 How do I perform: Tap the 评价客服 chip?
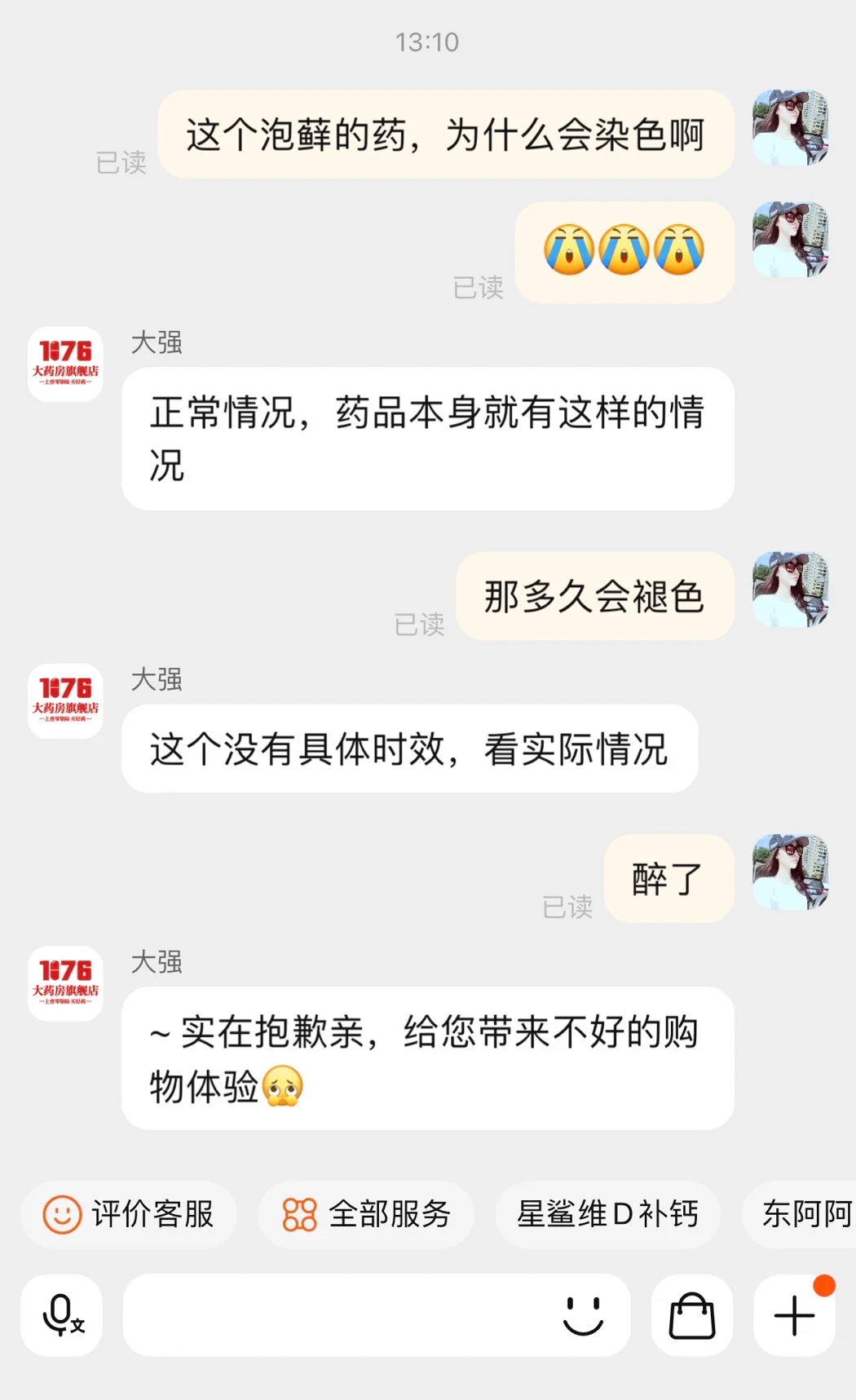129,1214
